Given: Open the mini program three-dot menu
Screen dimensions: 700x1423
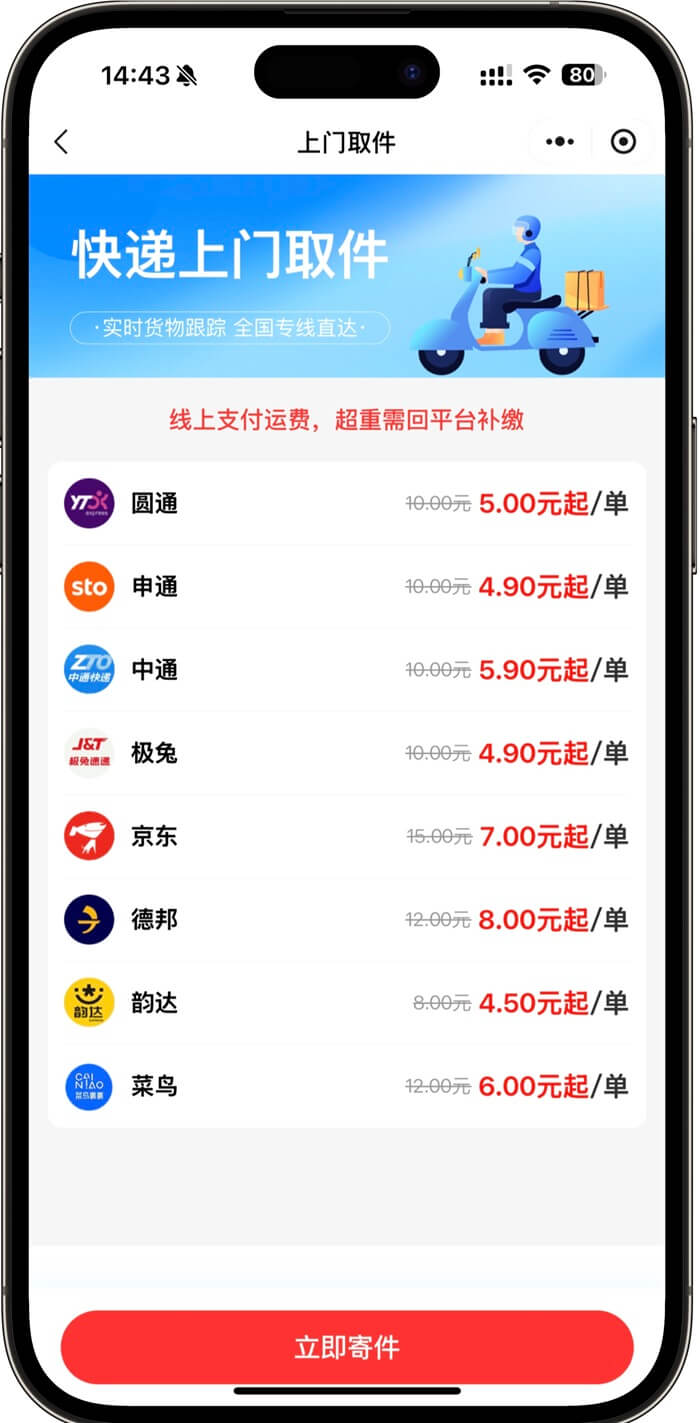Looking at the screenshot, I should coord(560,142).
